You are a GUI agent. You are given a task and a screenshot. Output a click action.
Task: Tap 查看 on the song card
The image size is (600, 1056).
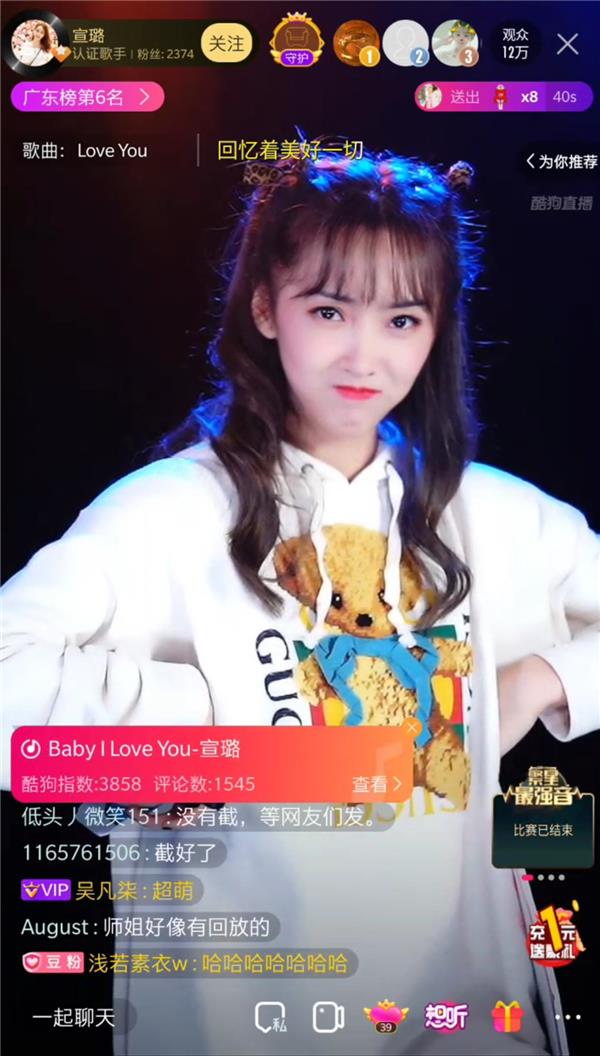click(x=375, y=784)
